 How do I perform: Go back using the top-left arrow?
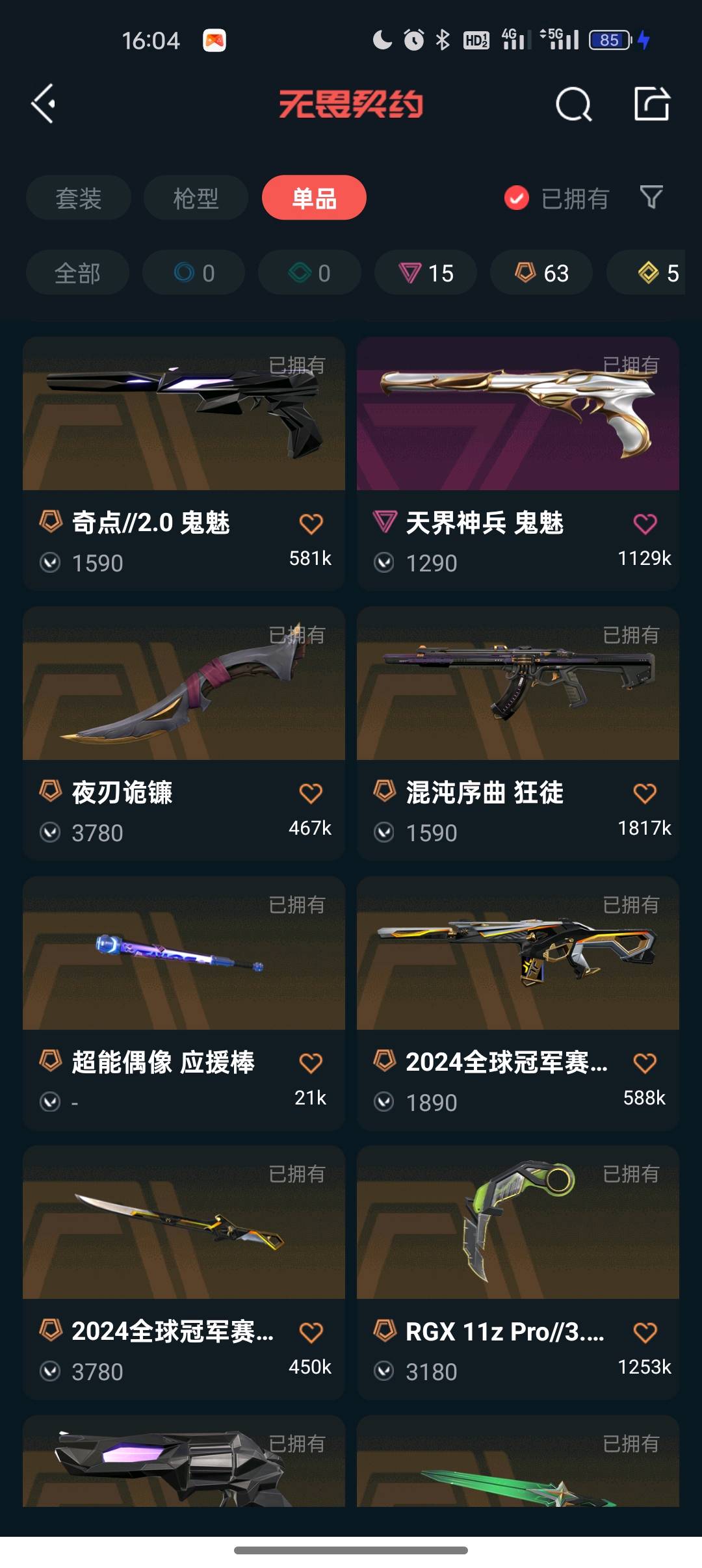44,104
